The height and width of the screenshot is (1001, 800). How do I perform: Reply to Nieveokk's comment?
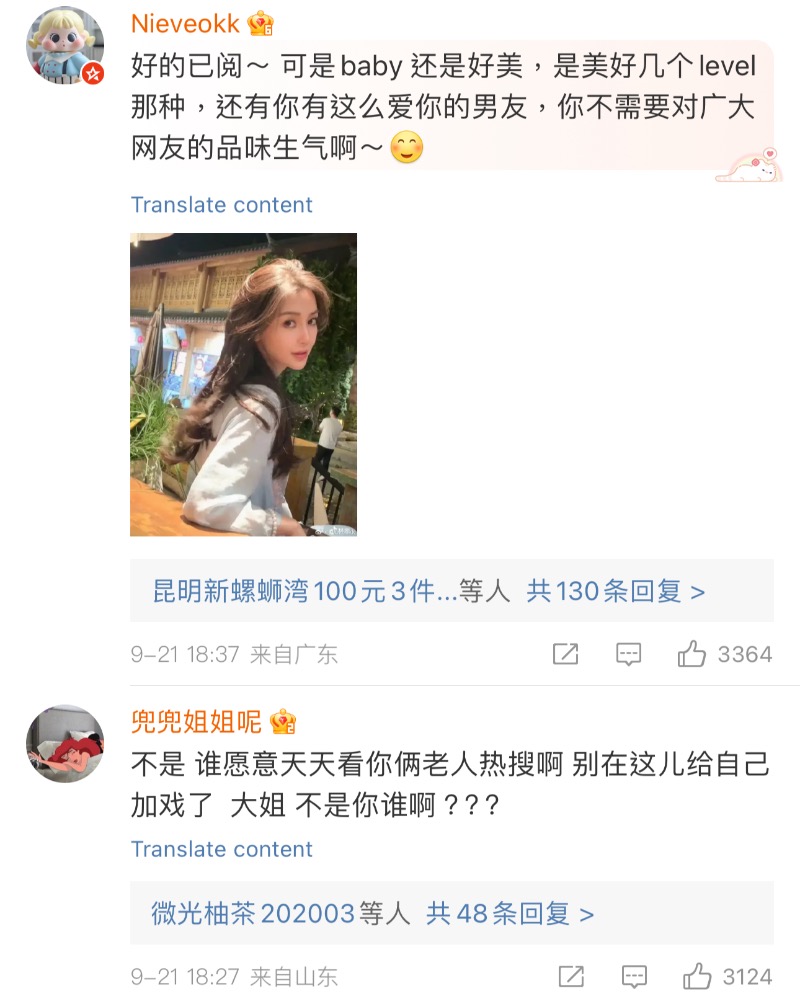point(628,654)
